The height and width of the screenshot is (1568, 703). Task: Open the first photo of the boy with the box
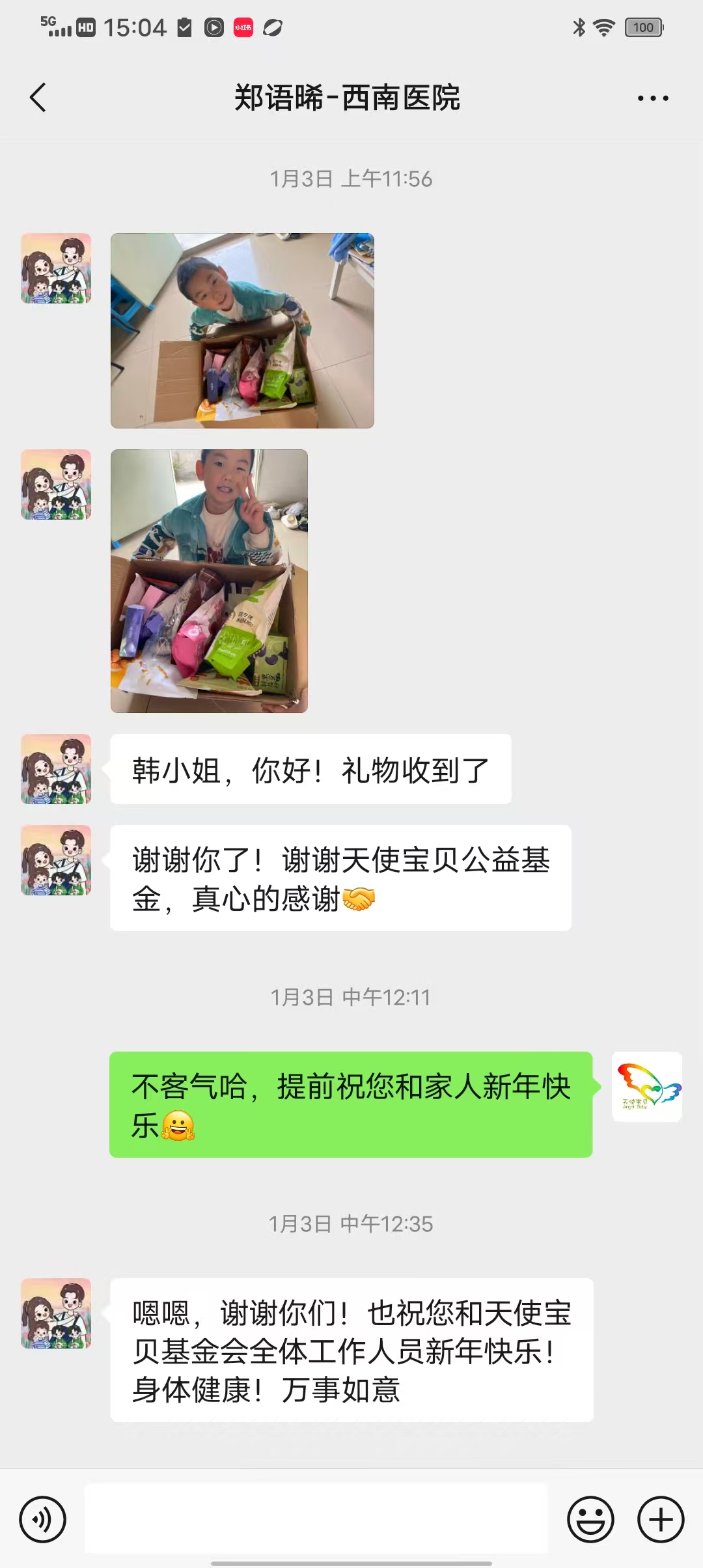click(x=242, y=331)
